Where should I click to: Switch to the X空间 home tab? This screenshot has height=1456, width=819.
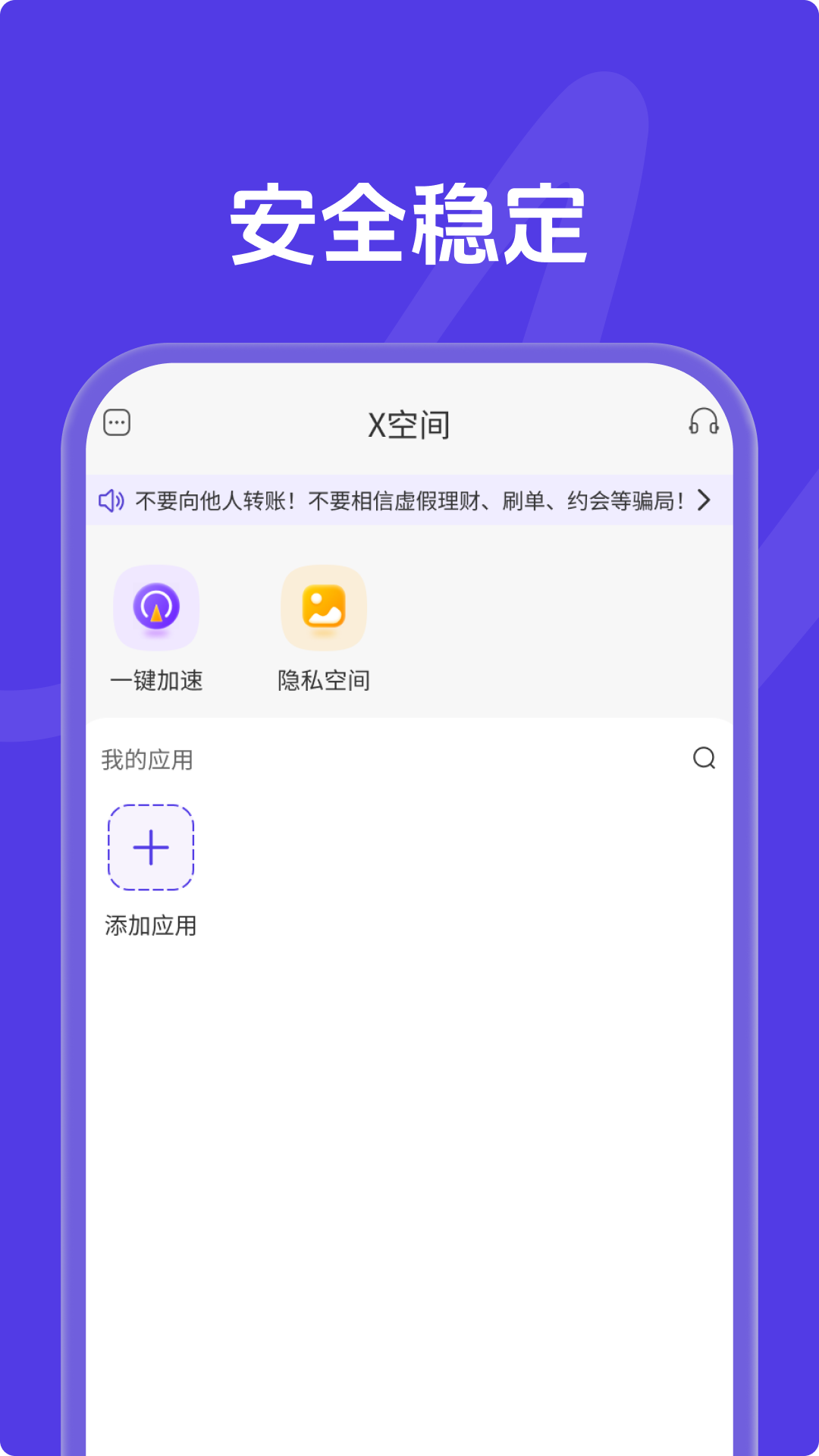point(409,425)
